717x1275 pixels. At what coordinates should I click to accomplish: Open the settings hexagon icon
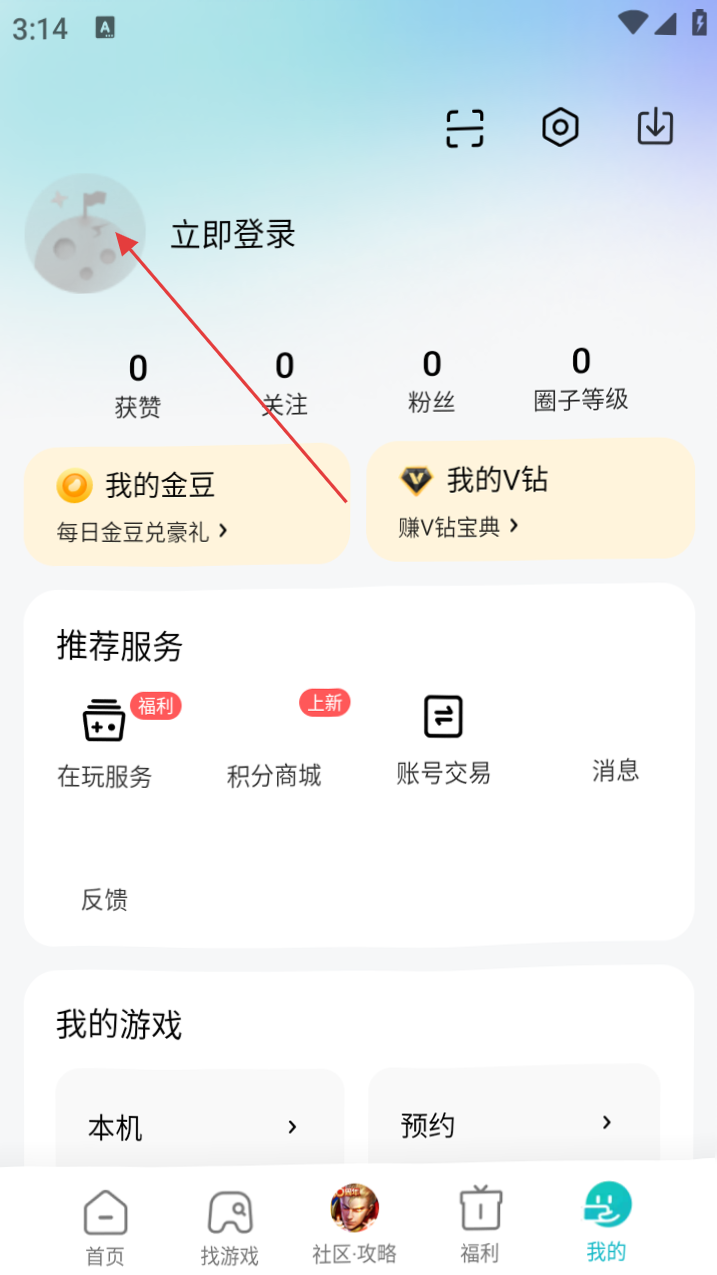point(560,128)
